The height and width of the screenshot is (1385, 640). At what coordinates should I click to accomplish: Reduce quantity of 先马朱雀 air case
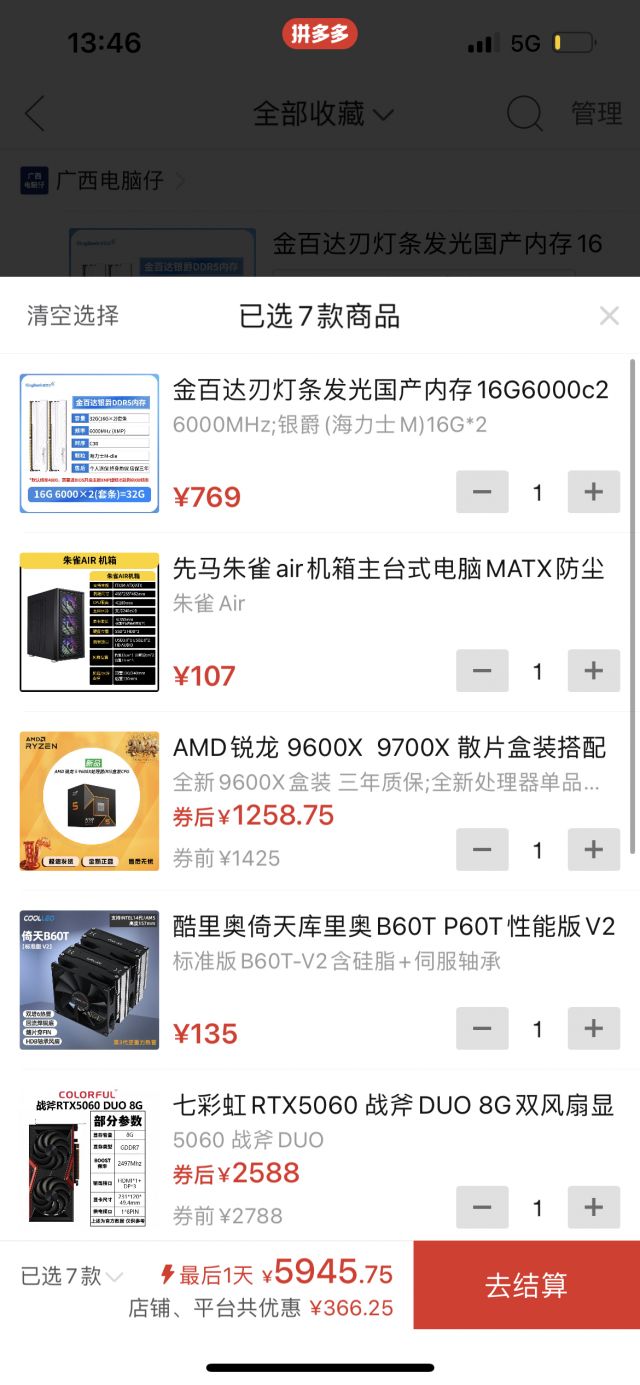tap(482, 671)
